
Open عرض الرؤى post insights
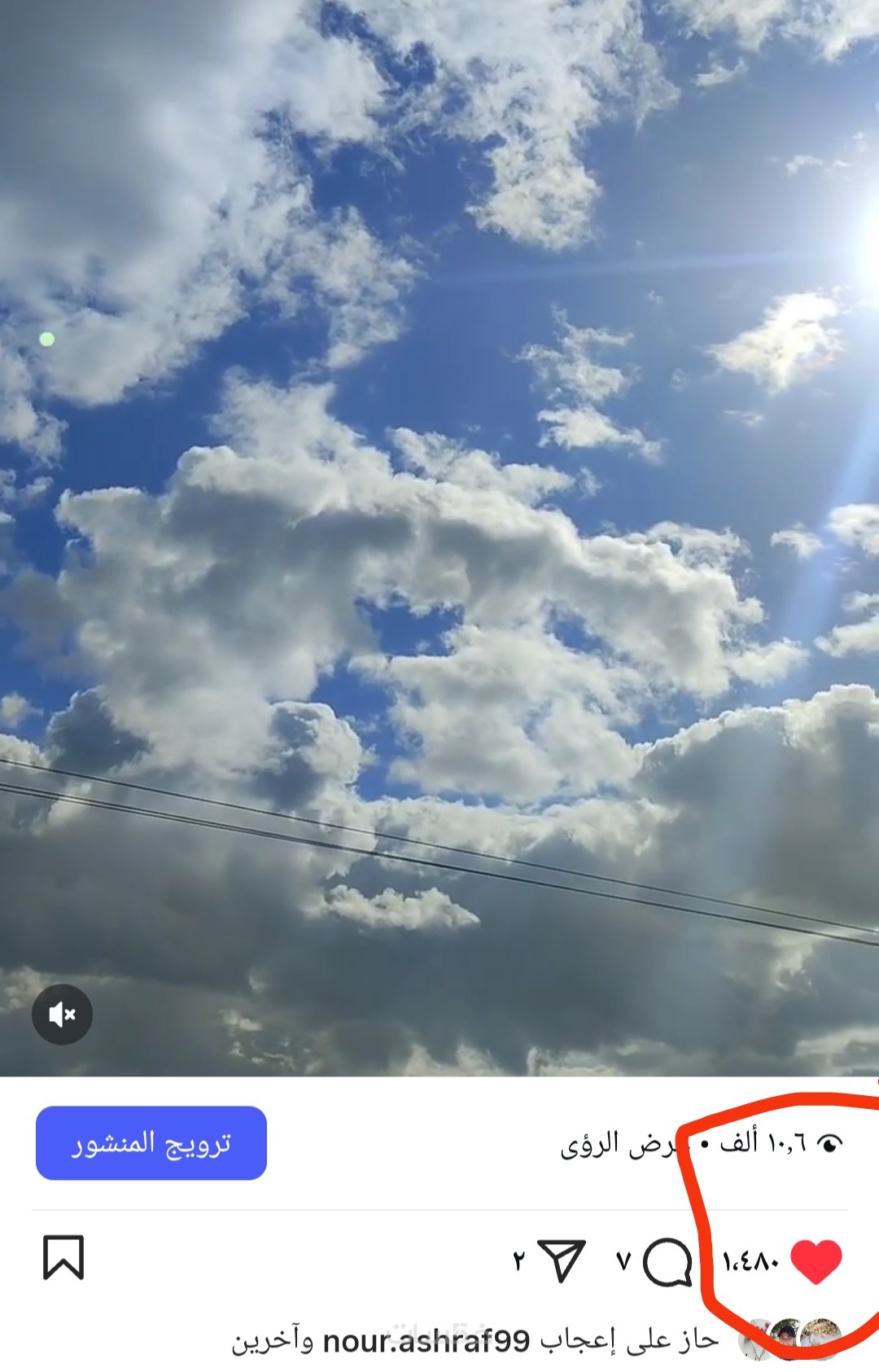click(x=619, y=1144)
